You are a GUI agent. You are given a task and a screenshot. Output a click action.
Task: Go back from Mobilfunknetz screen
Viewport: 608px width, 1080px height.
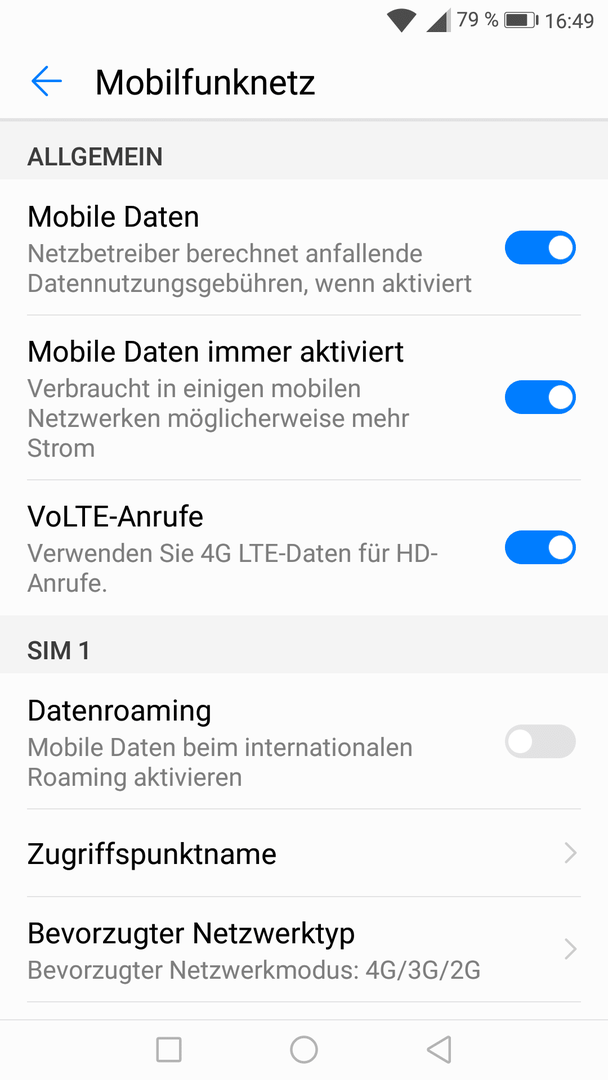[x=46, y=81]
